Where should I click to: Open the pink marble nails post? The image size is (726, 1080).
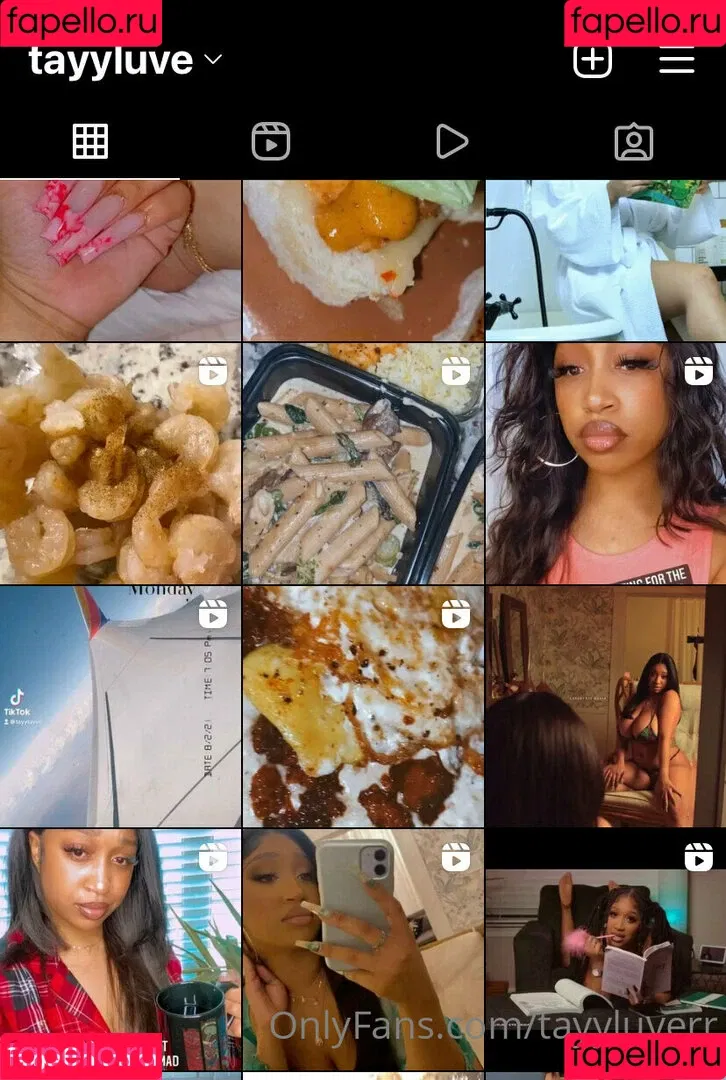[x=120, y=260]
